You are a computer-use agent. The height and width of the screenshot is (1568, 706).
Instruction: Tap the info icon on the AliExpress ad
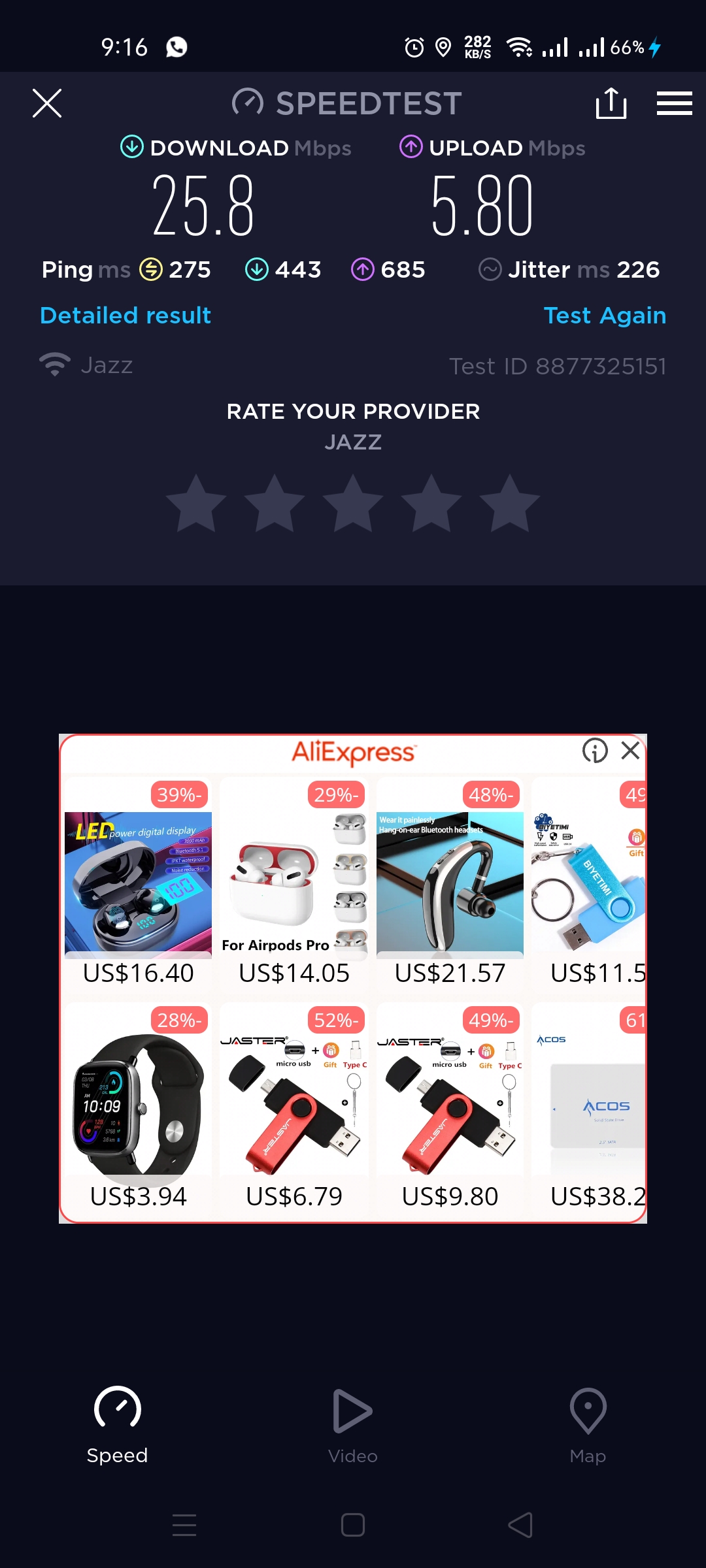[x=594, y=751]
